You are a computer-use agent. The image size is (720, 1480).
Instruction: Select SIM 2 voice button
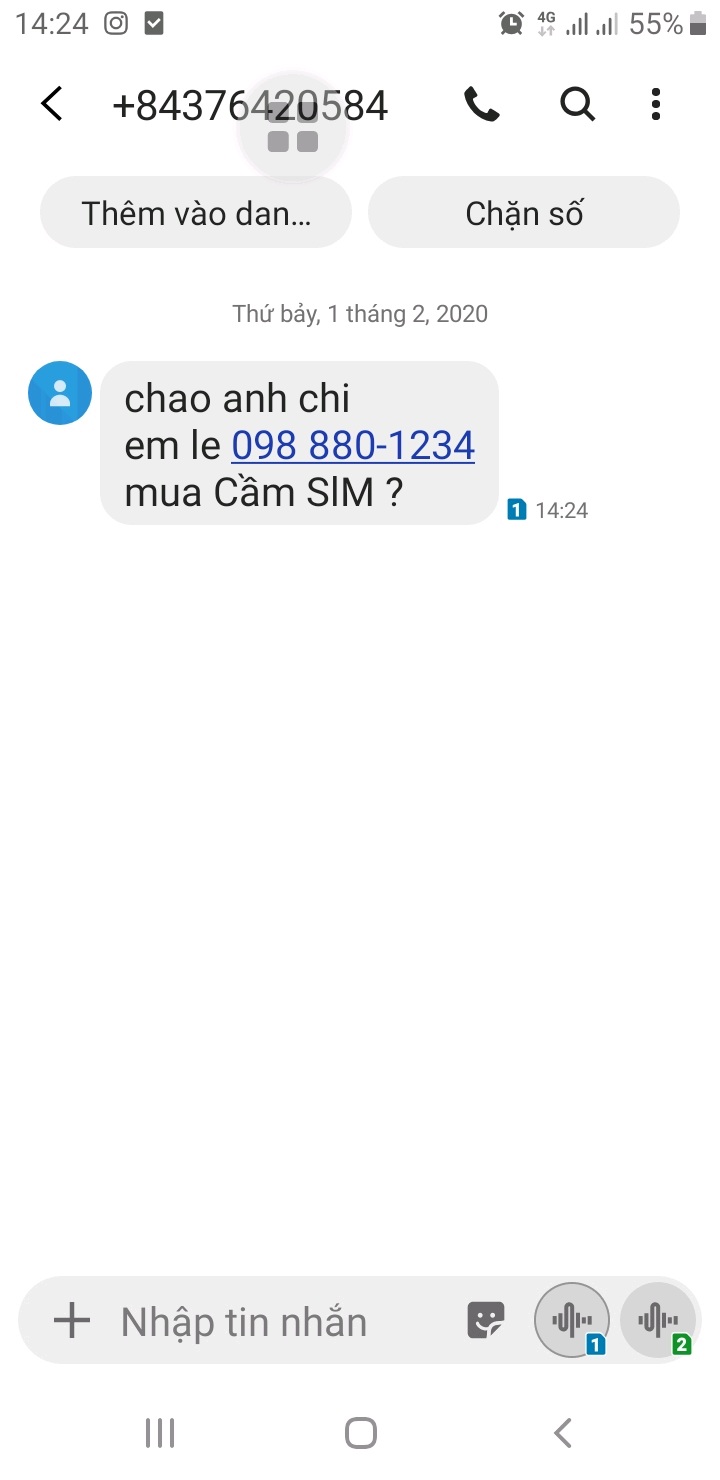658,1321
